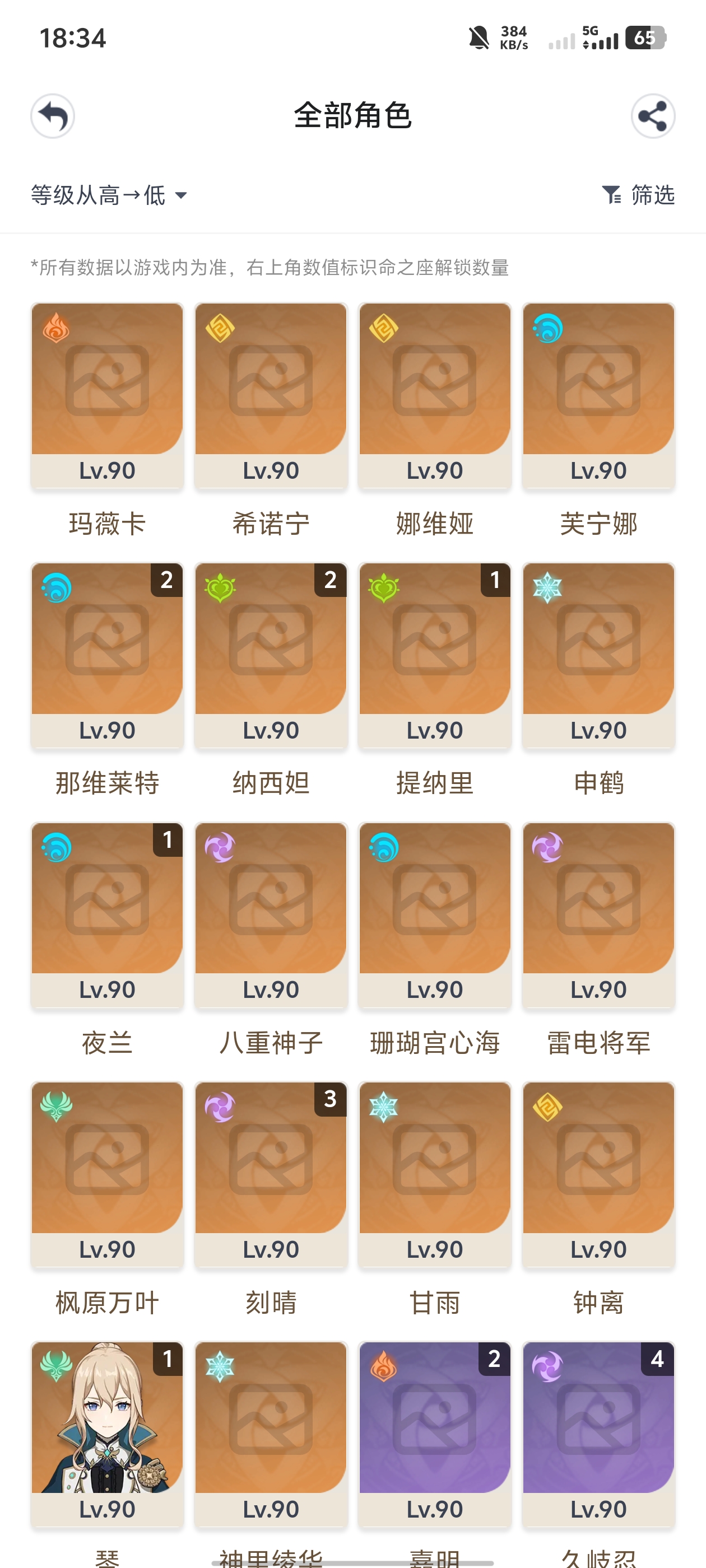Tap the 枫原万叶 card
The height and width of the screenshot is (1568, 706).
coord(107,1175)
